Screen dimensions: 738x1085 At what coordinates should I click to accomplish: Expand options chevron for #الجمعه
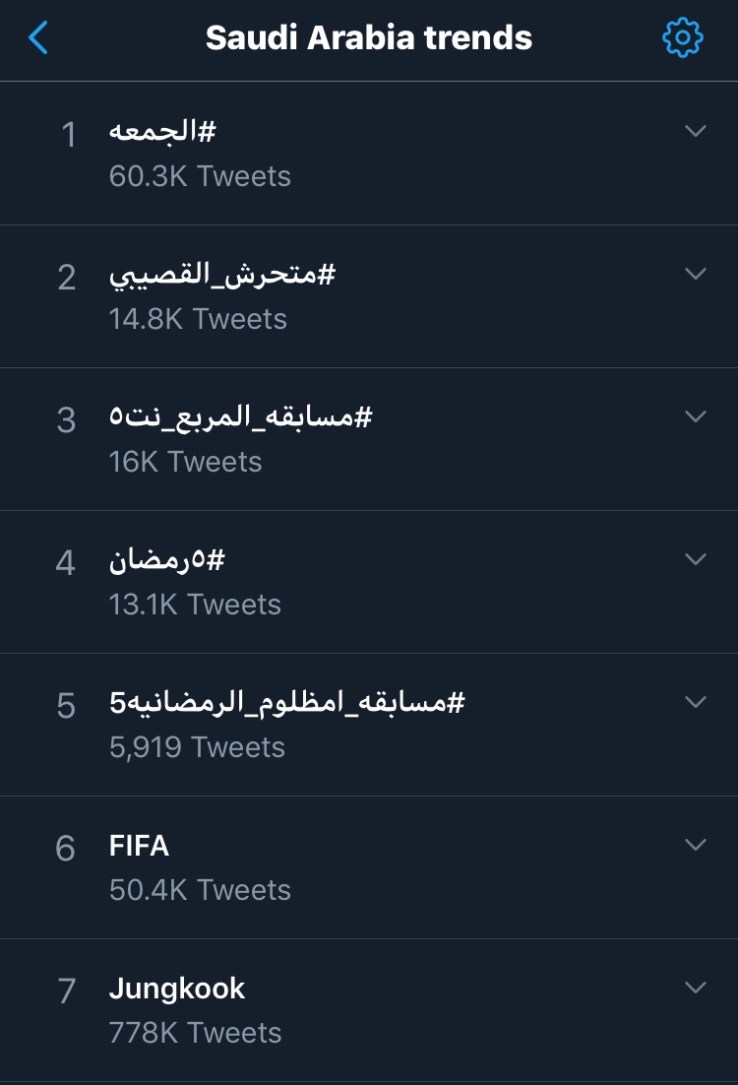pyautogui.click(x=695, y=131)
